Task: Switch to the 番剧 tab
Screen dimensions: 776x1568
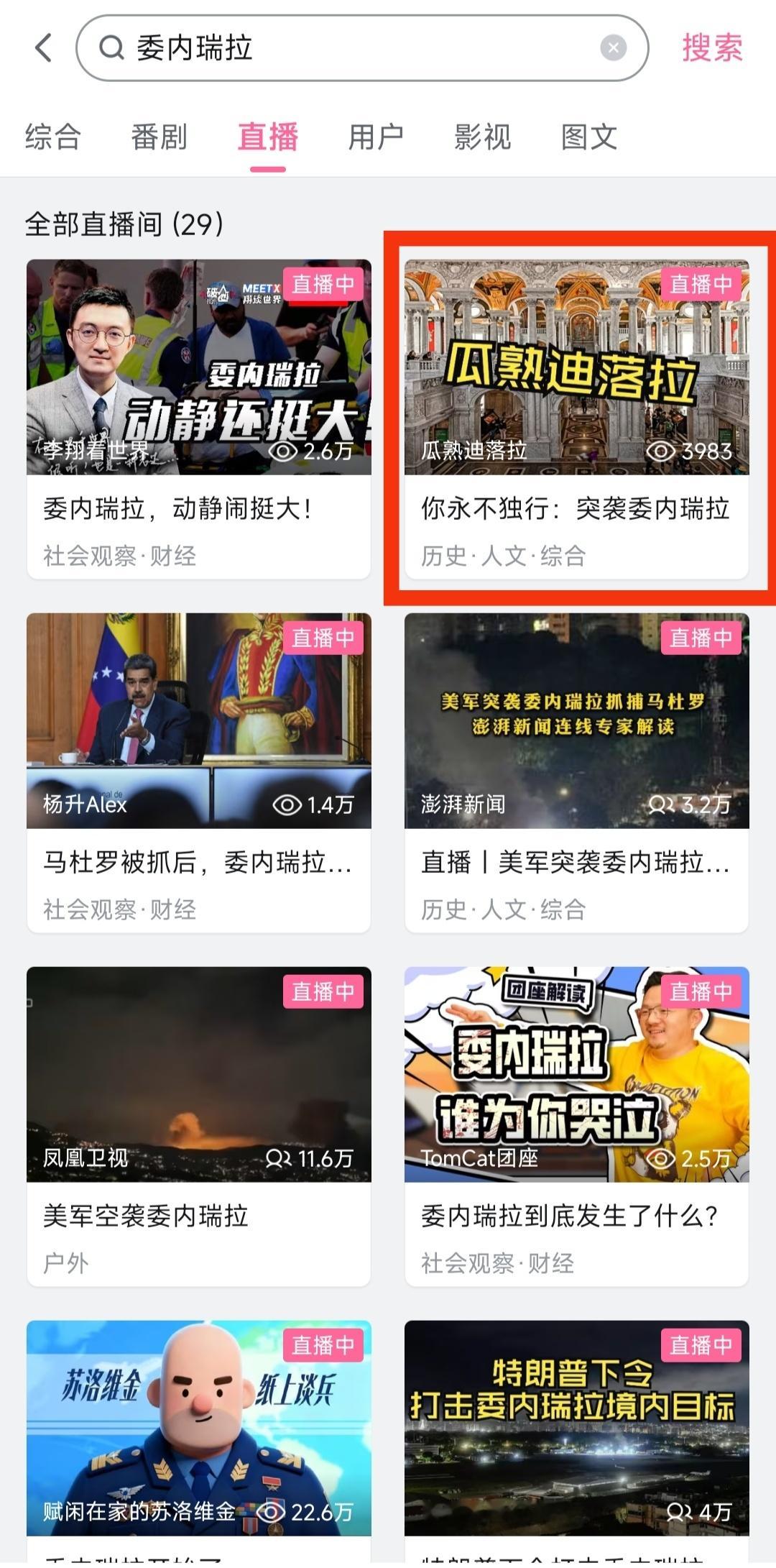Action: [x=160, y=137]
